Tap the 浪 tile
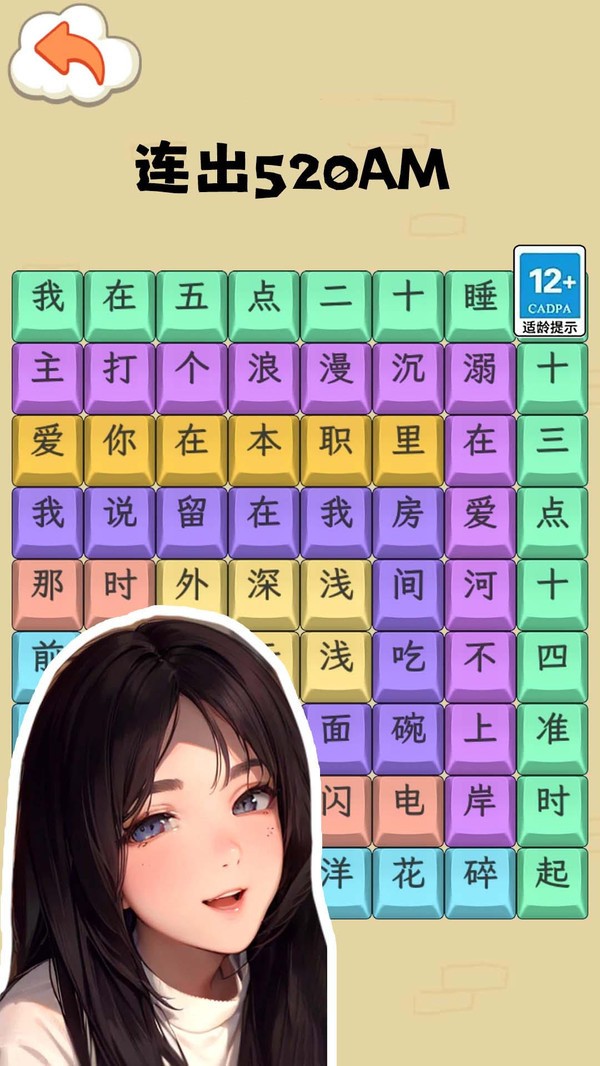This screenshot has height=1066, width=600. pyautogui.click(x=264, y=370)
